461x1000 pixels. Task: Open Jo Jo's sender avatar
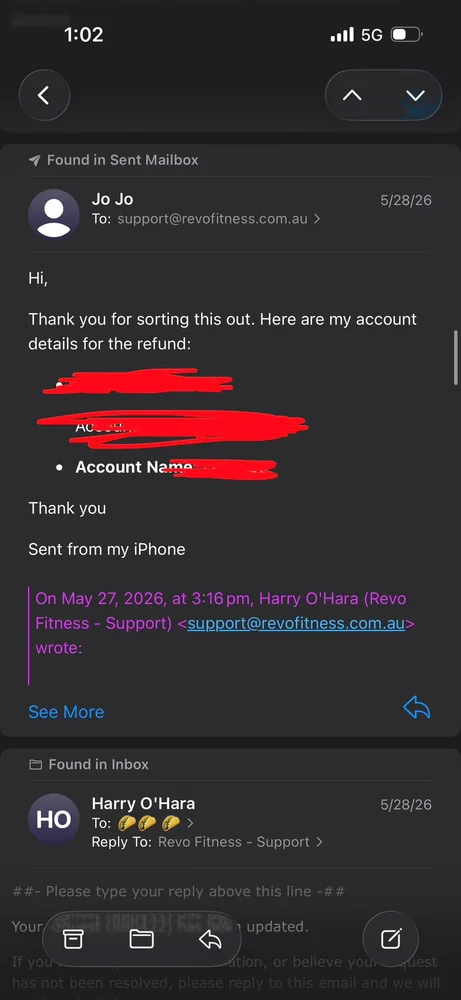point(54,214)
